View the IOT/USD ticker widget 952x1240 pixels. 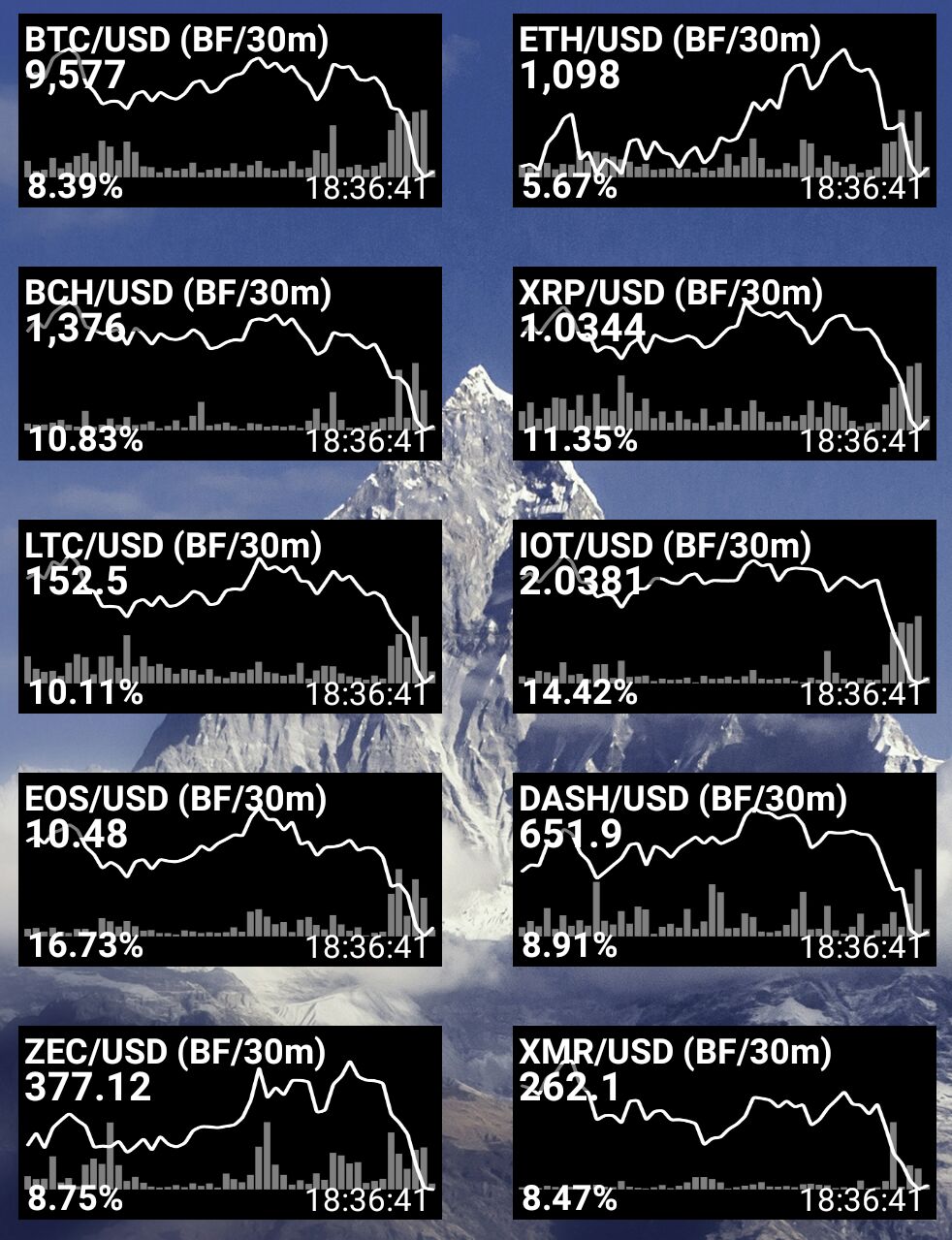724,617
